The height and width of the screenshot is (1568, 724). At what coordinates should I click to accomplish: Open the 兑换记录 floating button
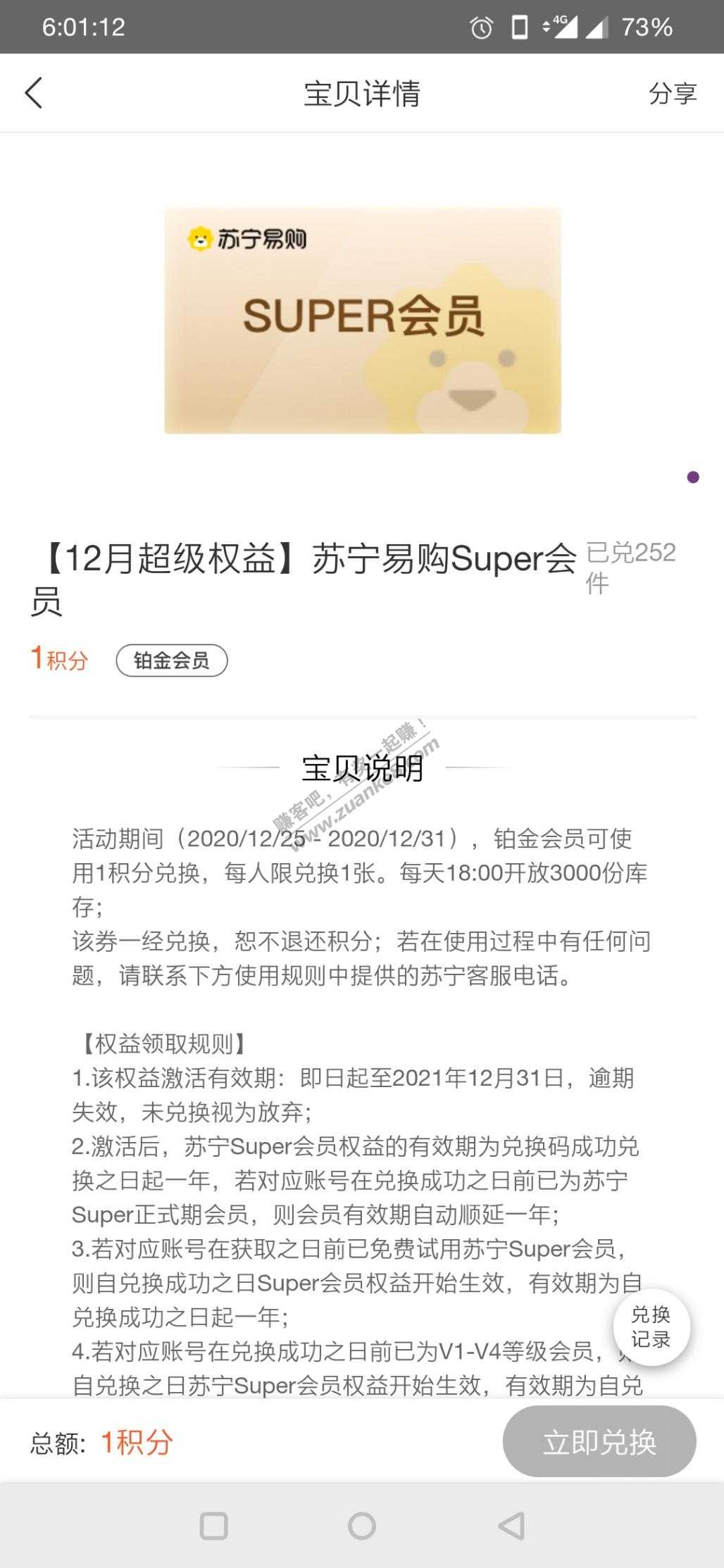click(651, 1326)
